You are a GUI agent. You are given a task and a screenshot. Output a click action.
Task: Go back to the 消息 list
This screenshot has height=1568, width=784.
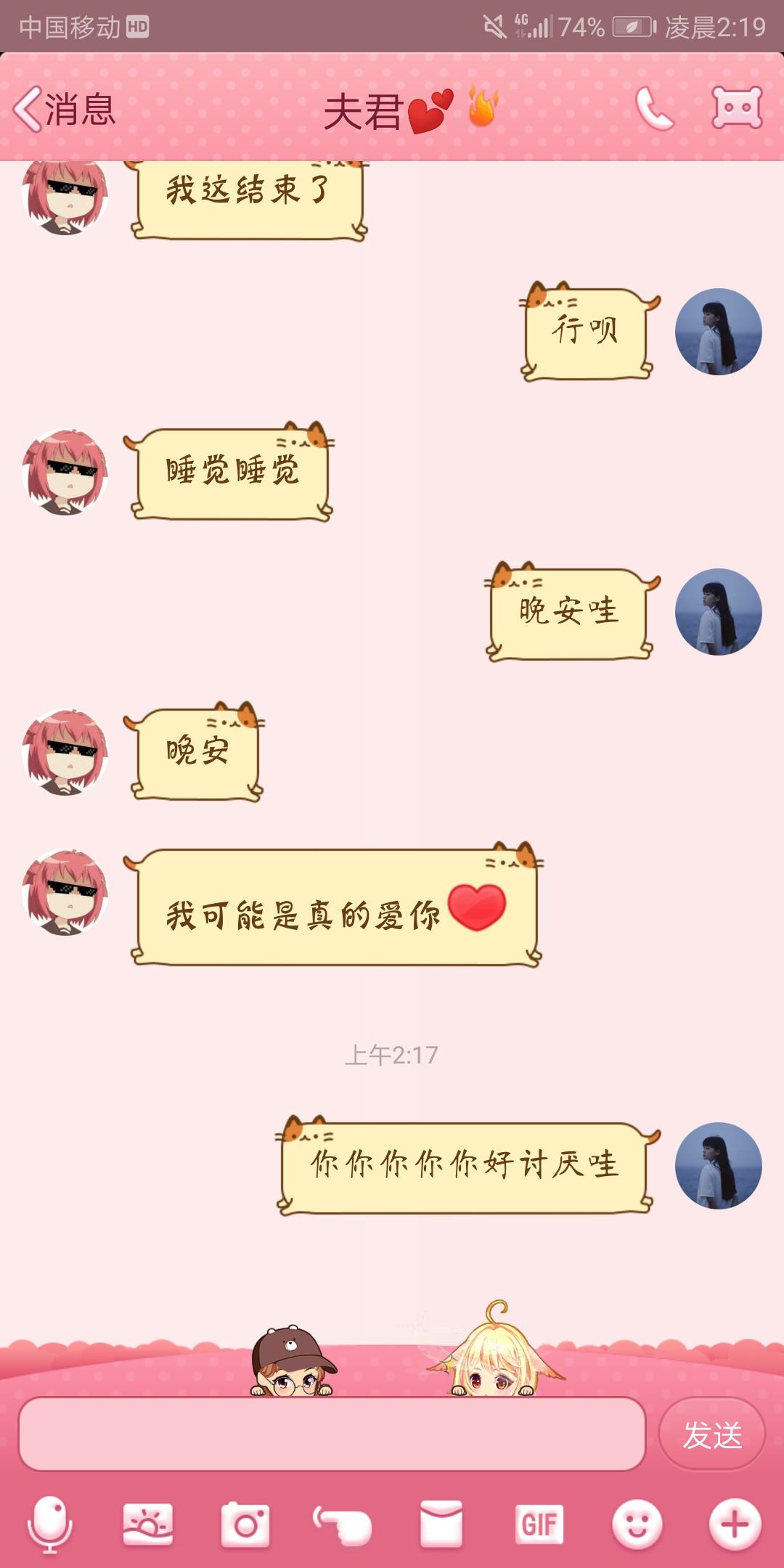[64, 110]
